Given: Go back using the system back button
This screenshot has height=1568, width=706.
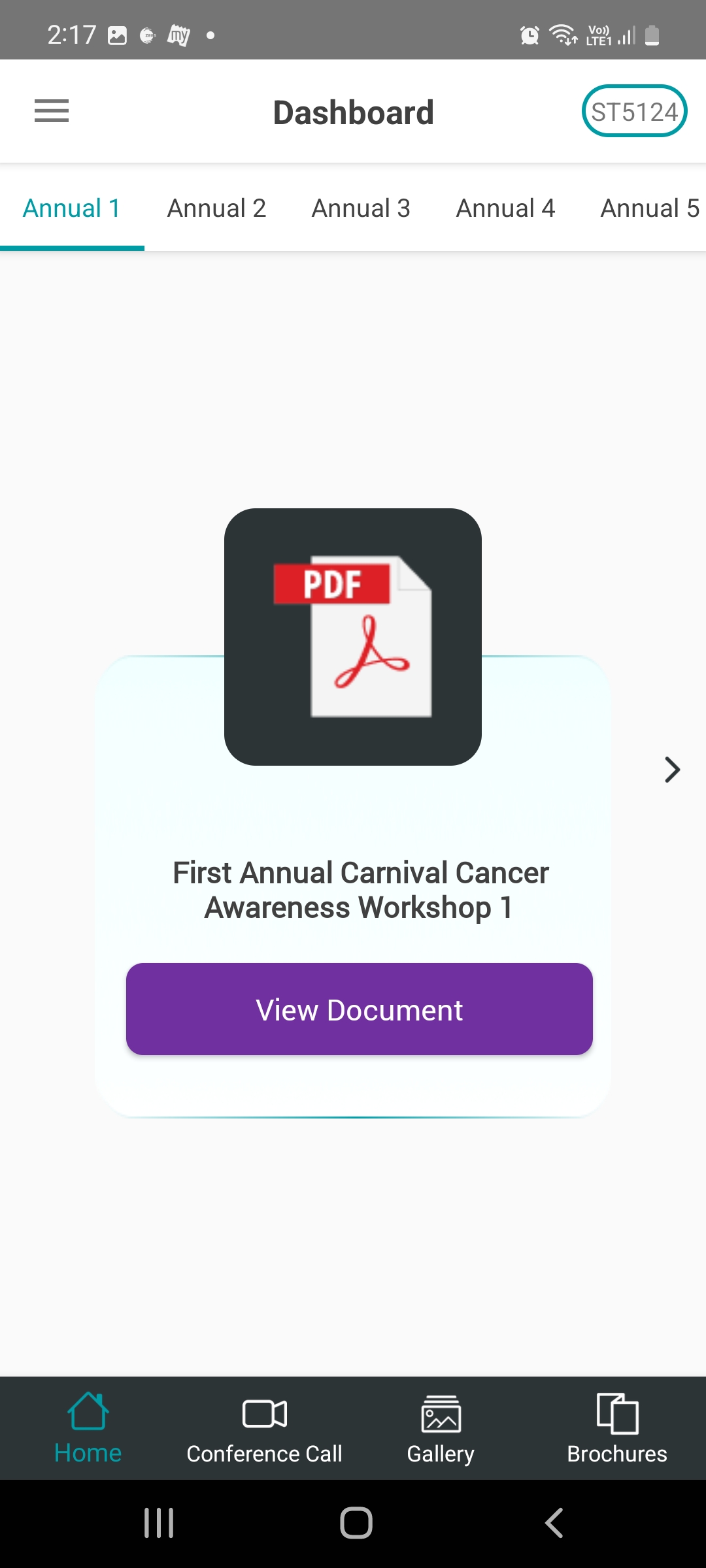Looking at the screenshot, I should click(554, 1523).
